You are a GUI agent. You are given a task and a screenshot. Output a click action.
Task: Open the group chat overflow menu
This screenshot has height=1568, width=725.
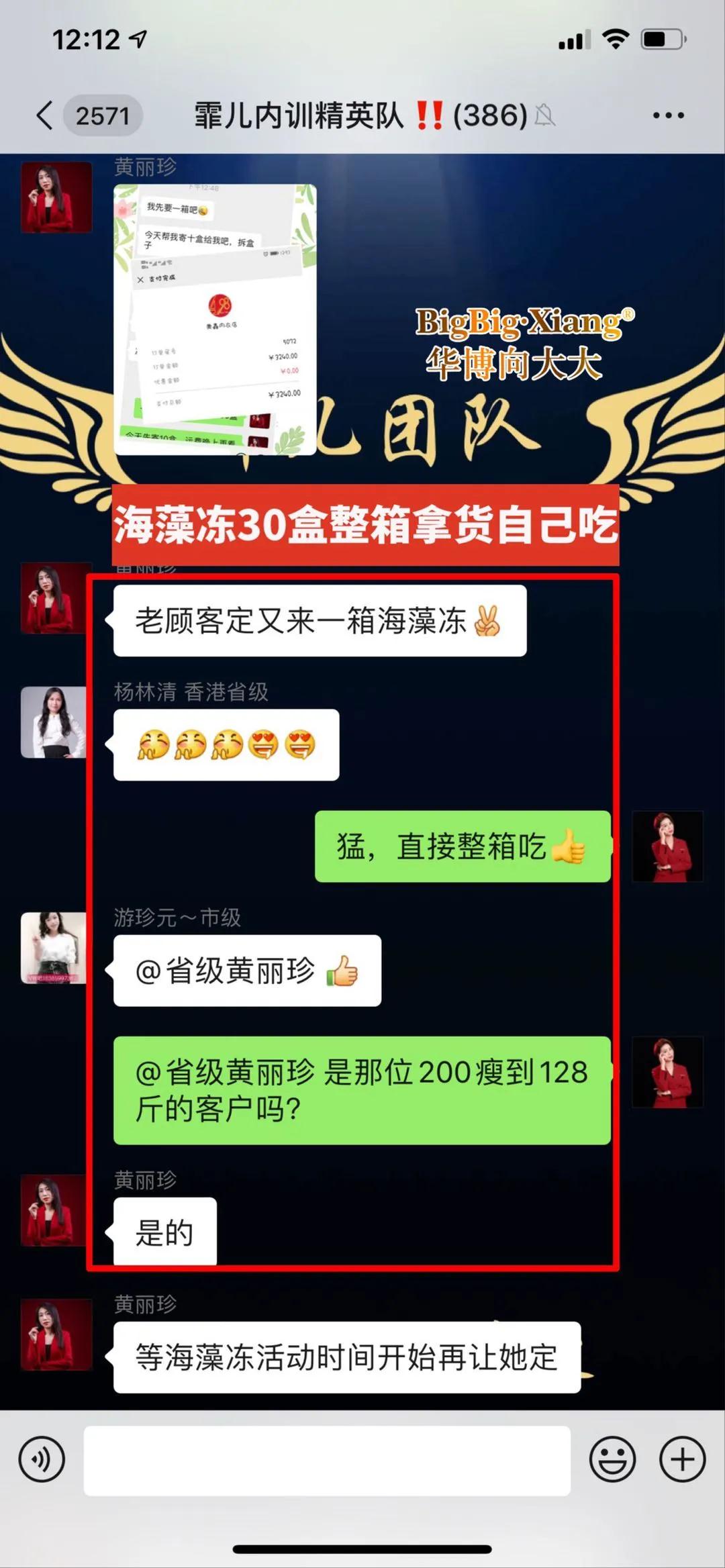[x=668, y=115]
